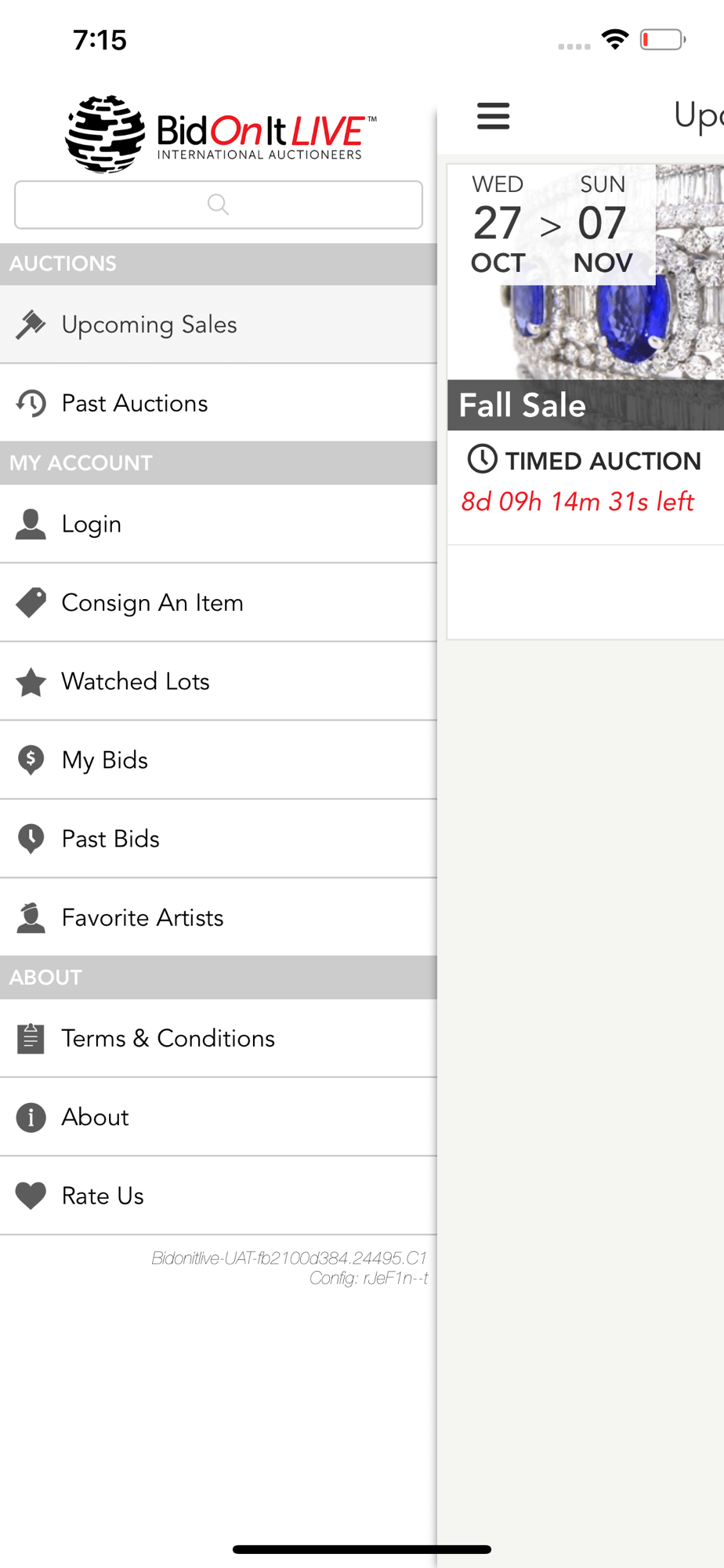Tap the search field in the drawer
724x1568 pixels.
[219, 205]
